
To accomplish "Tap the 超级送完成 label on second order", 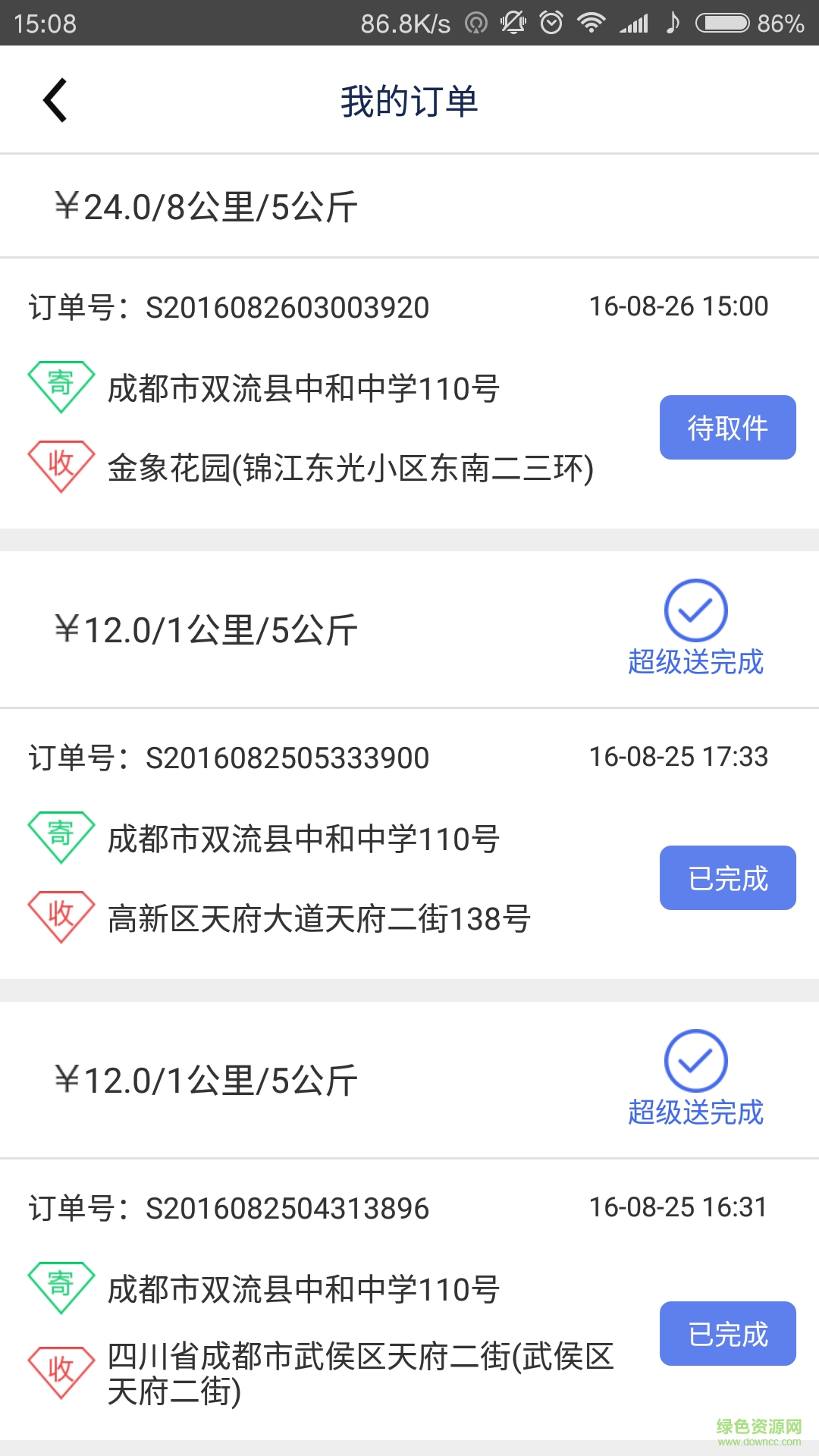I will pyautogui.click(x=696, y=660).
